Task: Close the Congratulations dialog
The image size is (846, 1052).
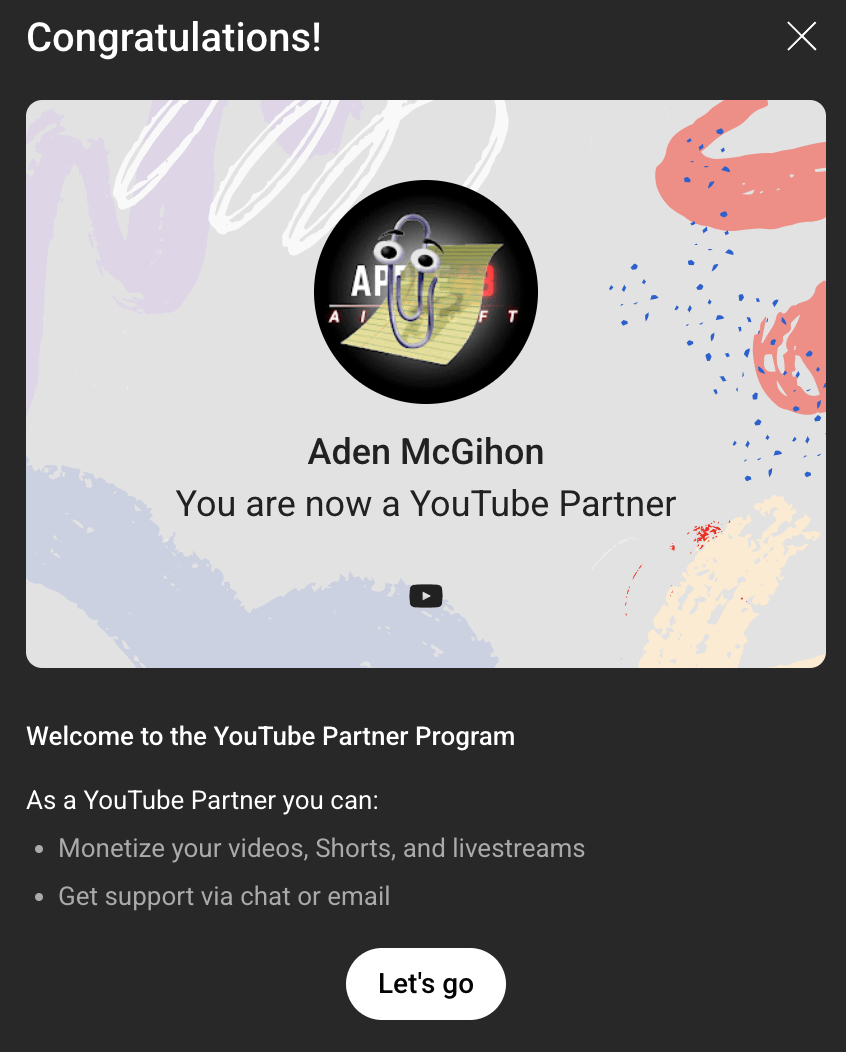Action: pos(802,37)
